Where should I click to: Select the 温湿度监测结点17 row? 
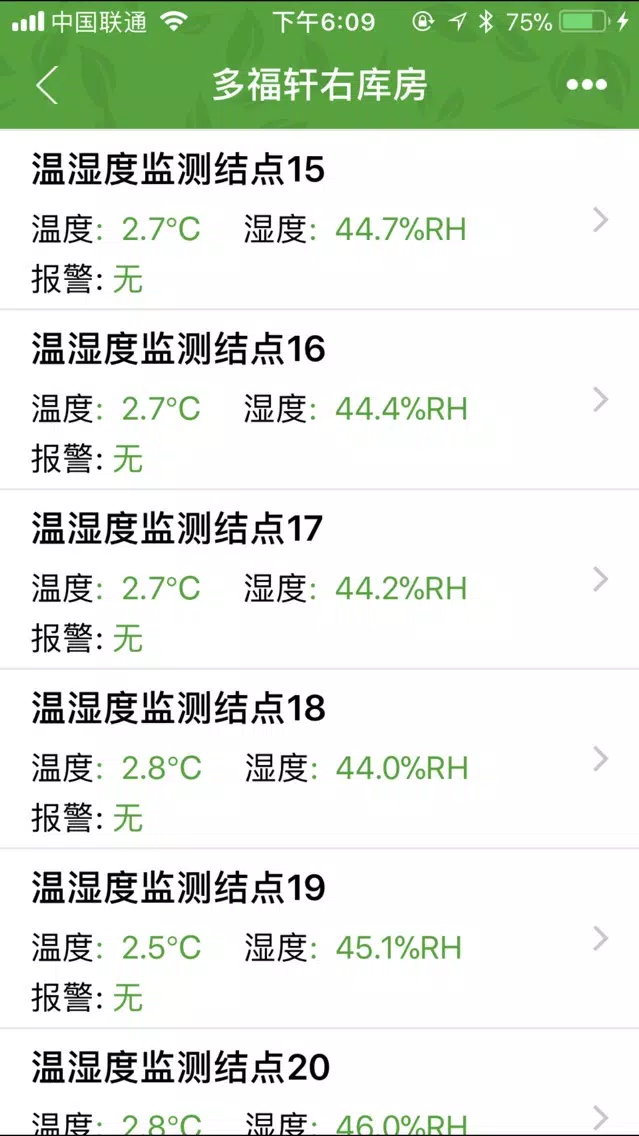pyautogui.click(x=320, y=579)
